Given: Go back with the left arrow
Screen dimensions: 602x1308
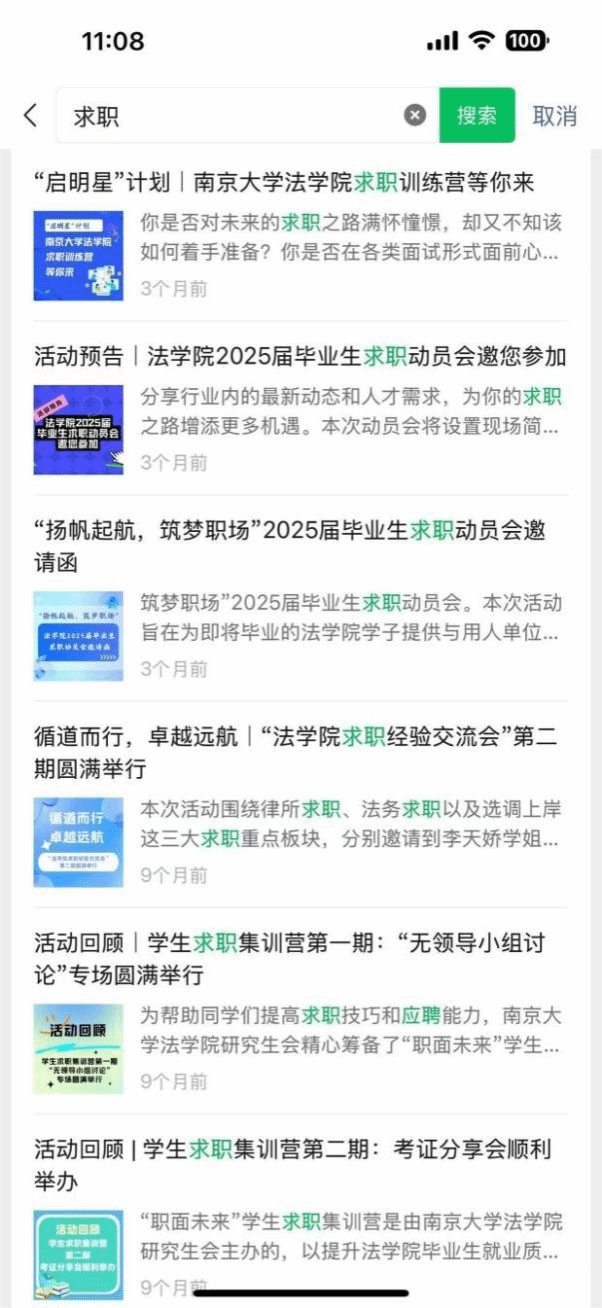Looking at the screenshot, I should coord(31,116).
